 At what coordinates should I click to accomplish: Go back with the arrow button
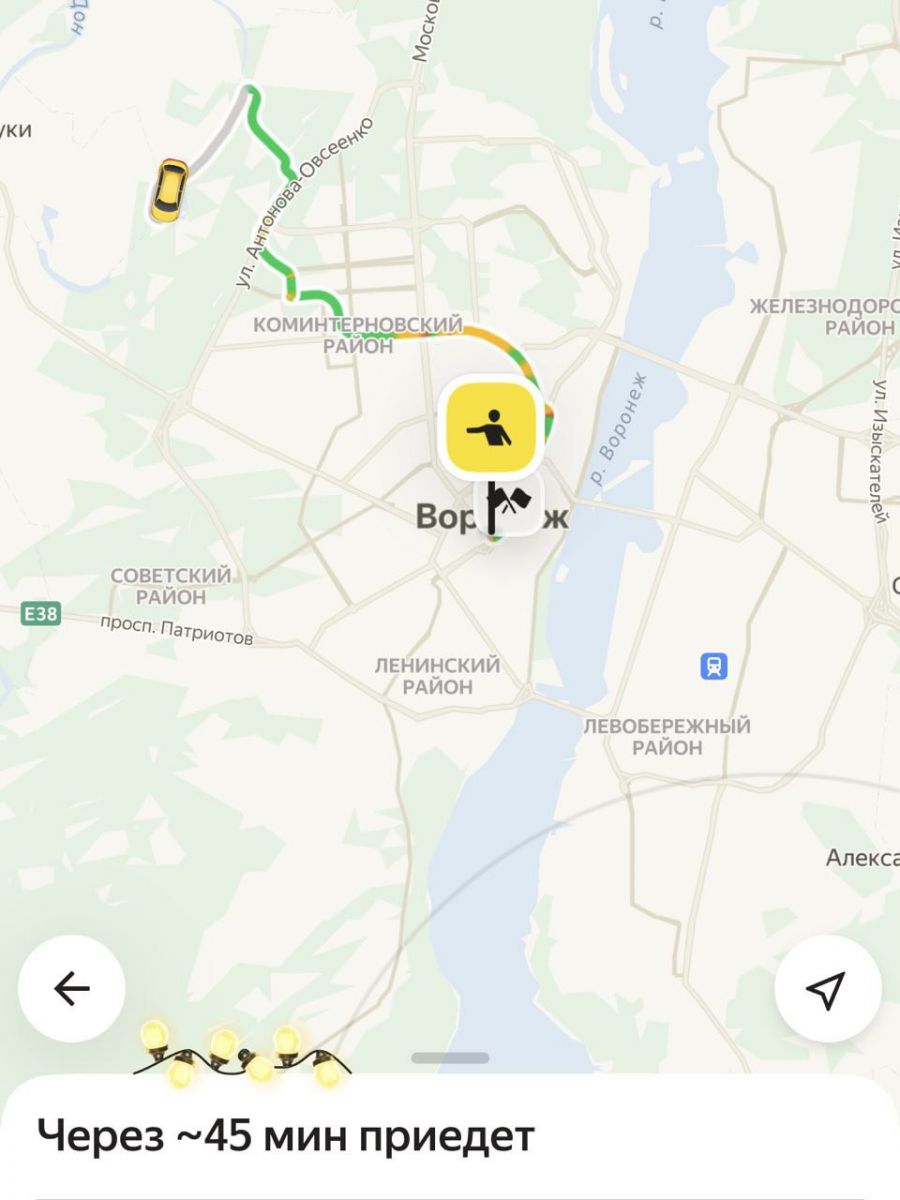pyautogui.click(x=72, y=989)
